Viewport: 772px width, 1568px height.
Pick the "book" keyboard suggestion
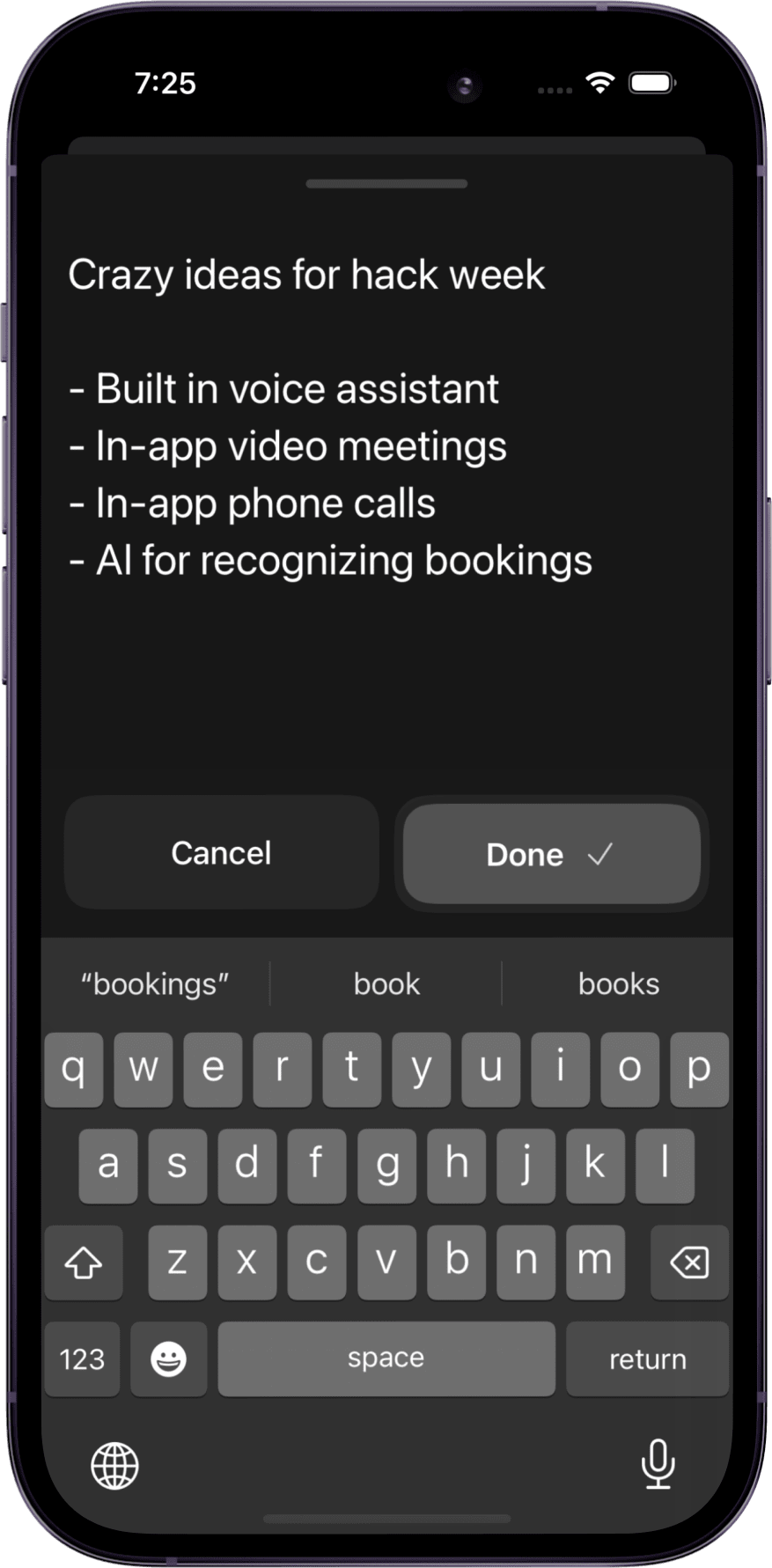(x=386, y=983)
